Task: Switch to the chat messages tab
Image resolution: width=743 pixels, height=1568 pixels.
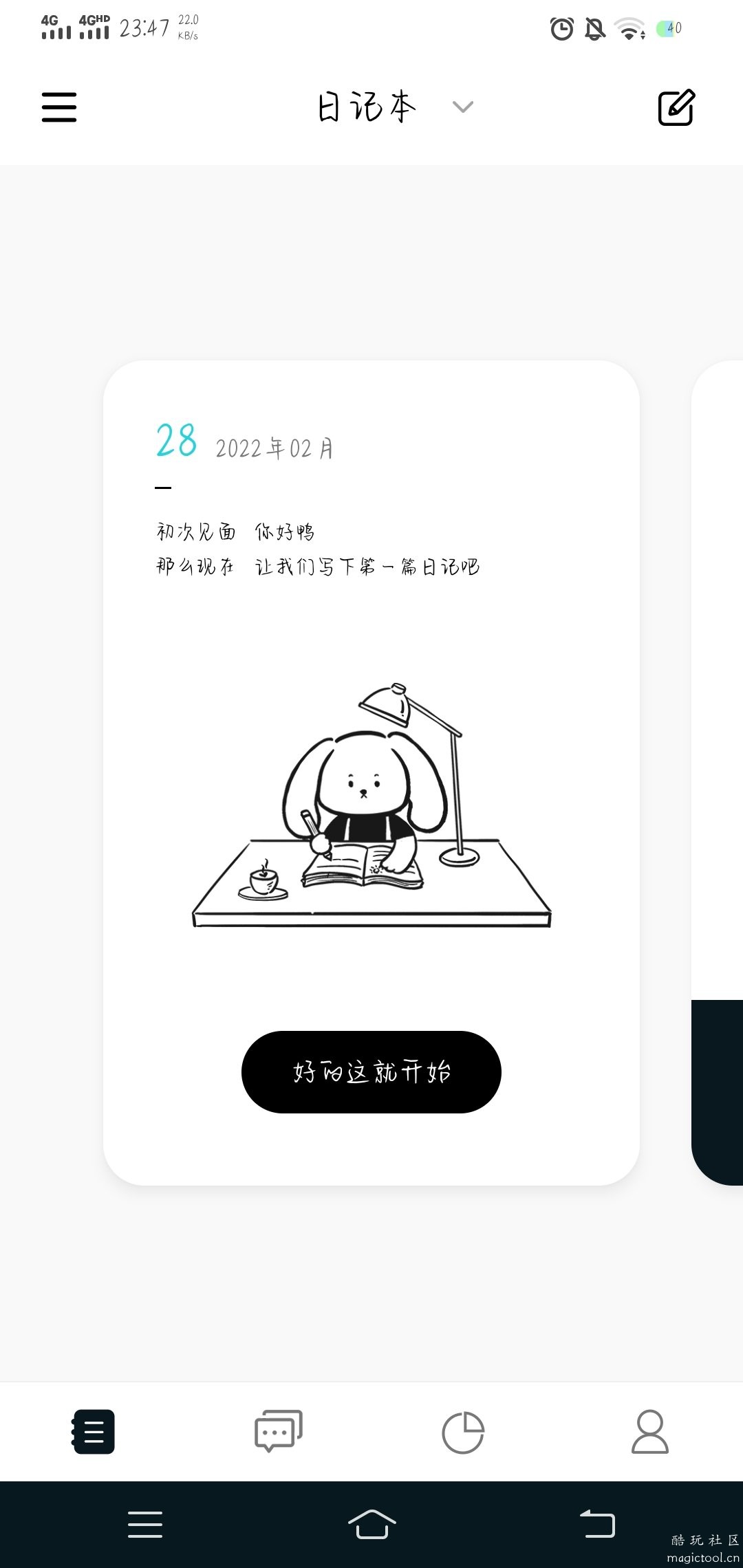Action: point(278,1432)
